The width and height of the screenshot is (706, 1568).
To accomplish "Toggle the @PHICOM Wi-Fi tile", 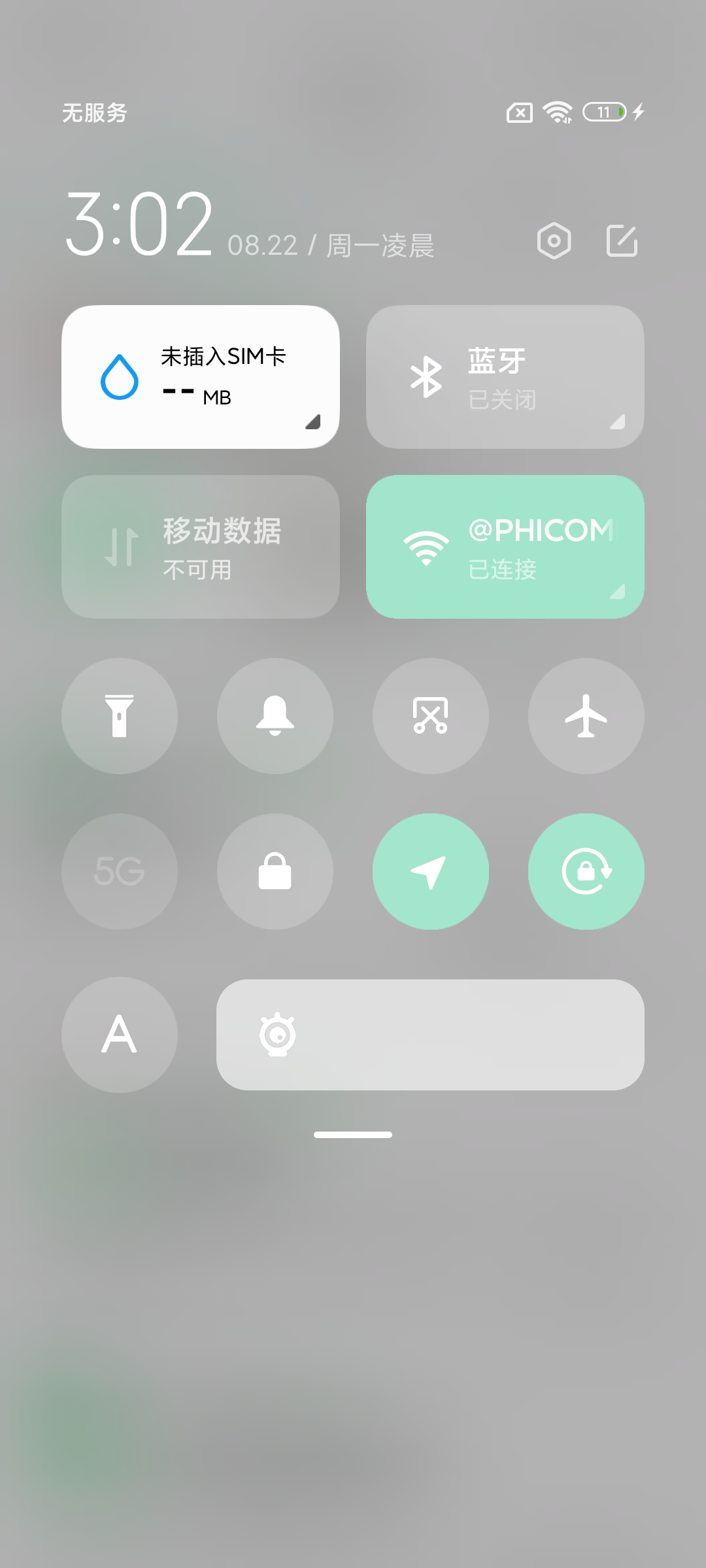I will (x=505, y=547).
